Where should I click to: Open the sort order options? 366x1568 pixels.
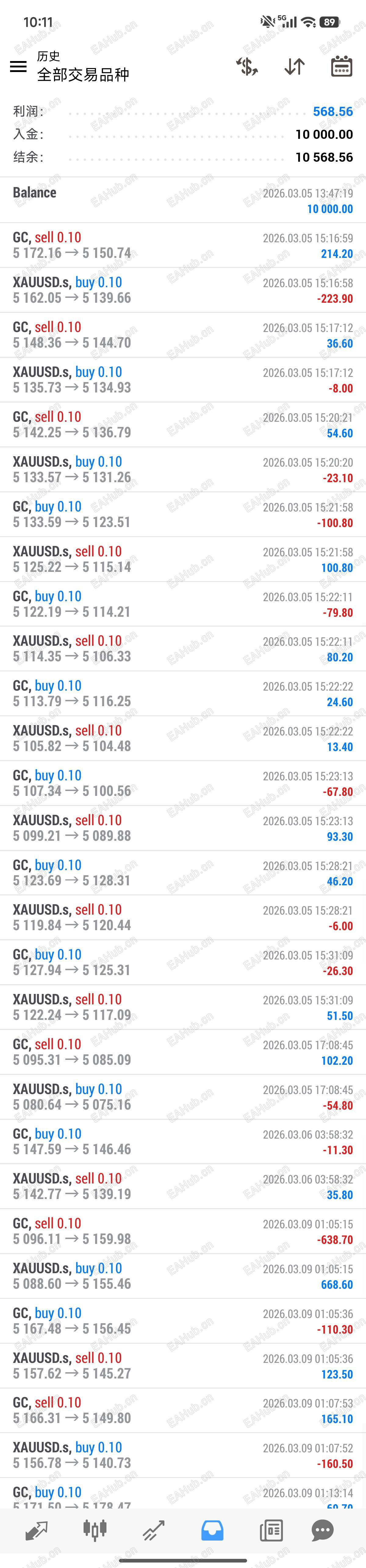pyautogui.click(x=294, y=66)
